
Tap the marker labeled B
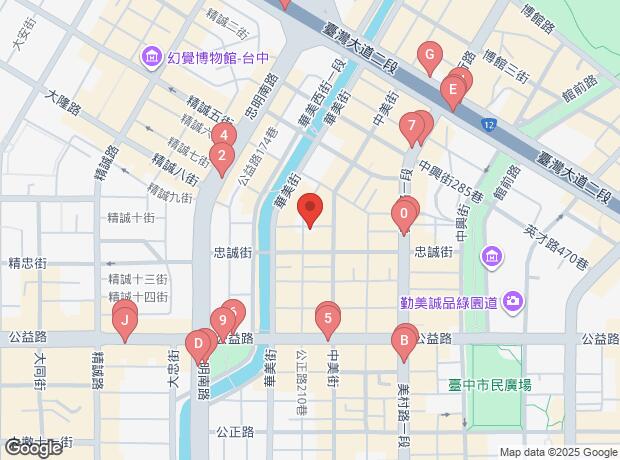[x=403, y=345]
